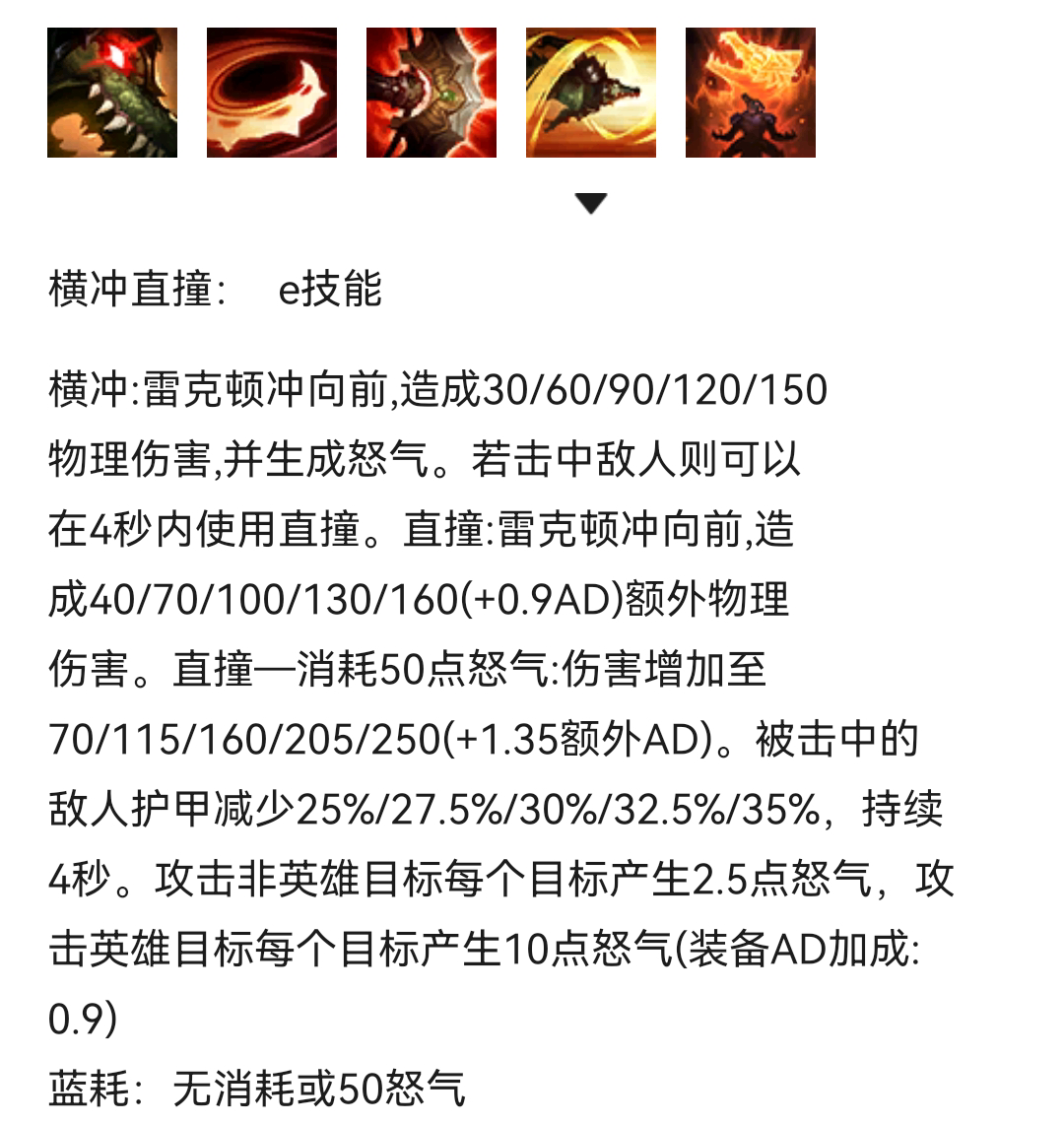Select Renekton's passive skill icon
The height and width of the screenshot is (1123, 1064).
pyautogui.click(x=112, y=93)
